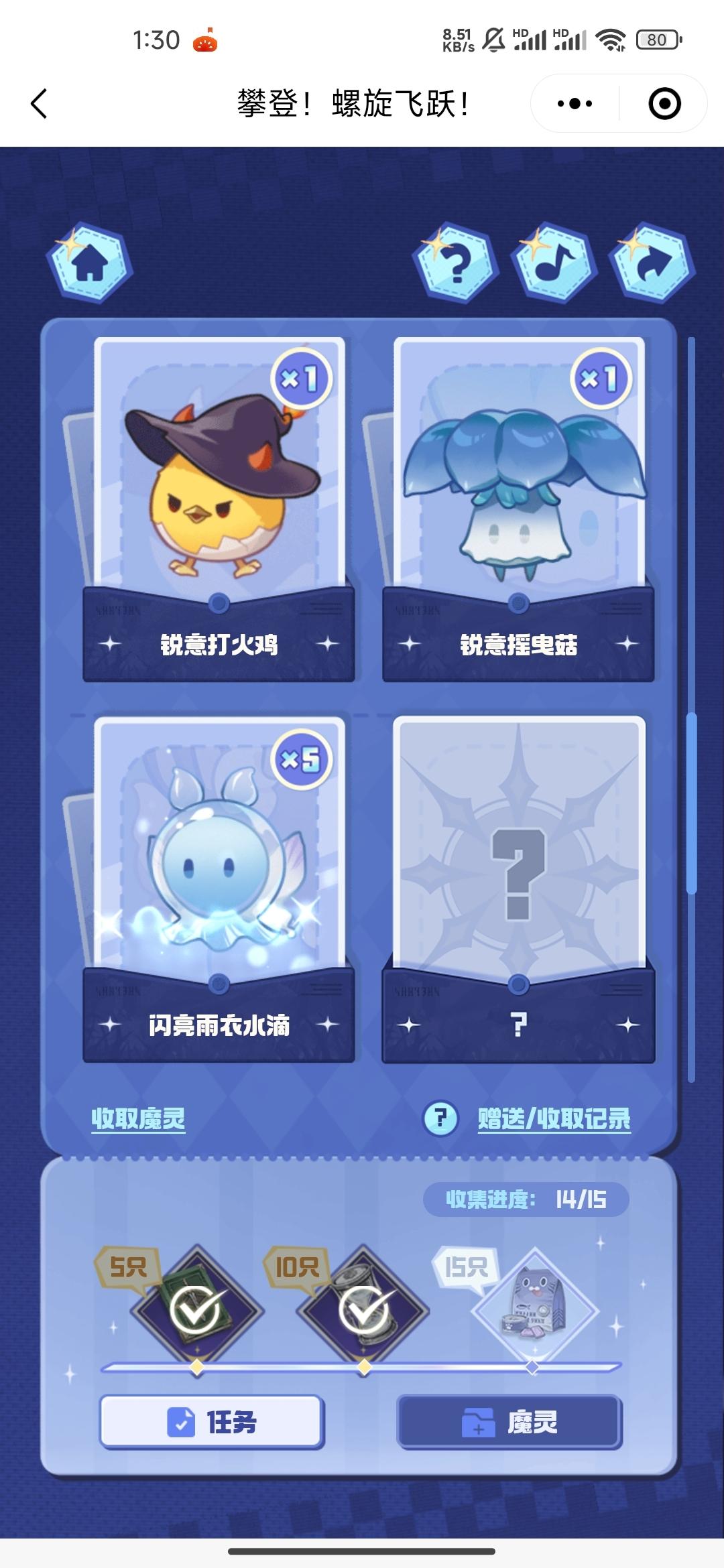
Task: Toggle the background music
Action: (x=554, y=263)
